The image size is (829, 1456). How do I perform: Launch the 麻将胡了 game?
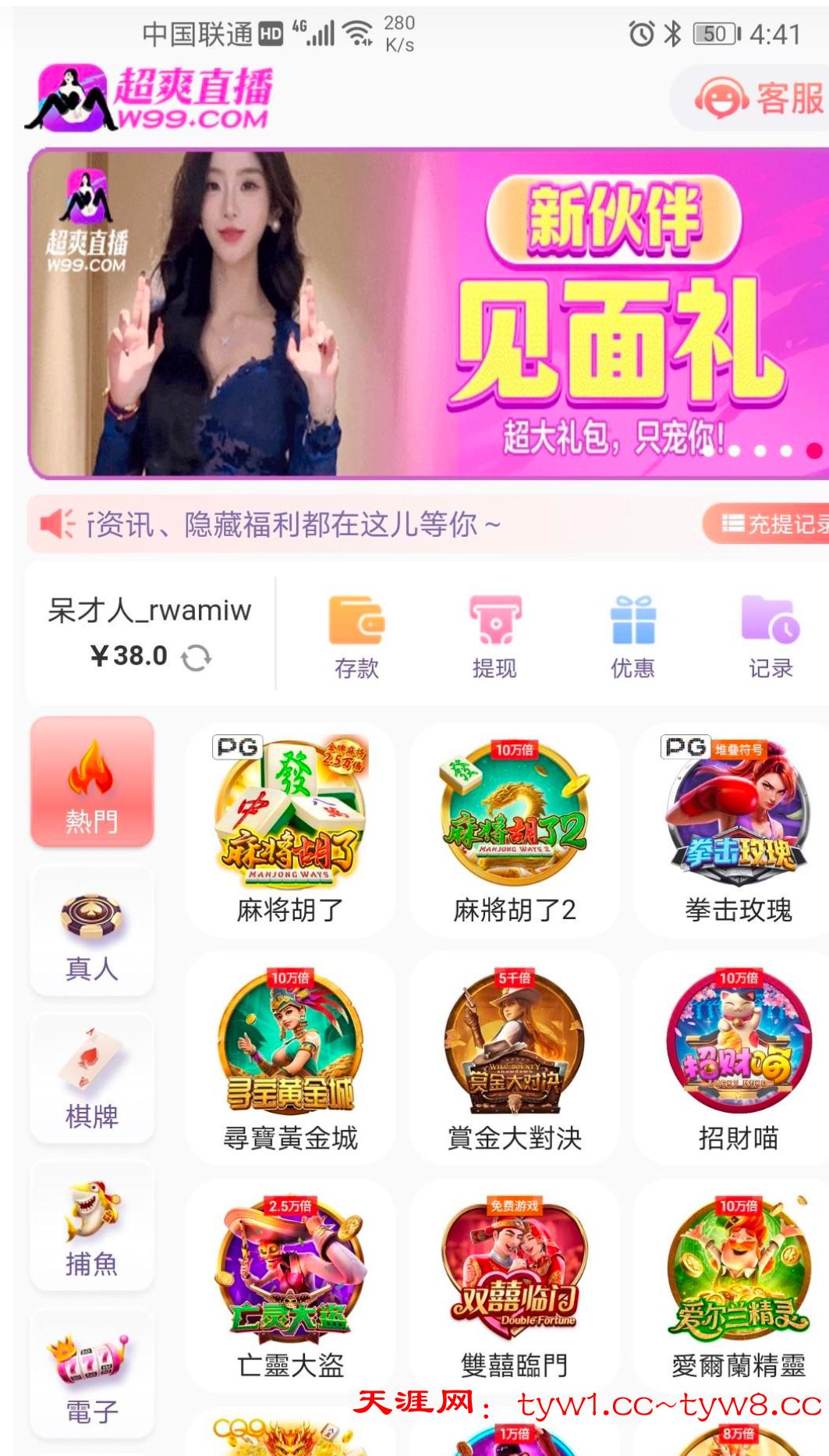(290, 830)
